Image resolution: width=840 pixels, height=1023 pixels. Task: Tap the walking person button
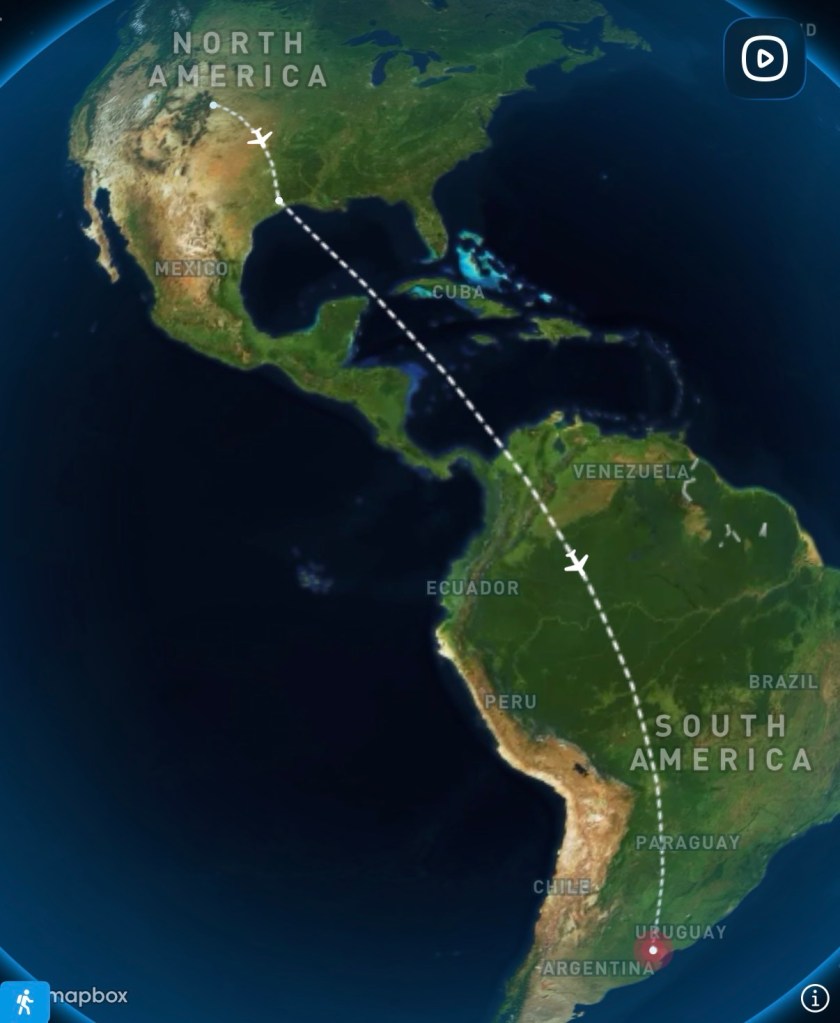[24, 1001]
